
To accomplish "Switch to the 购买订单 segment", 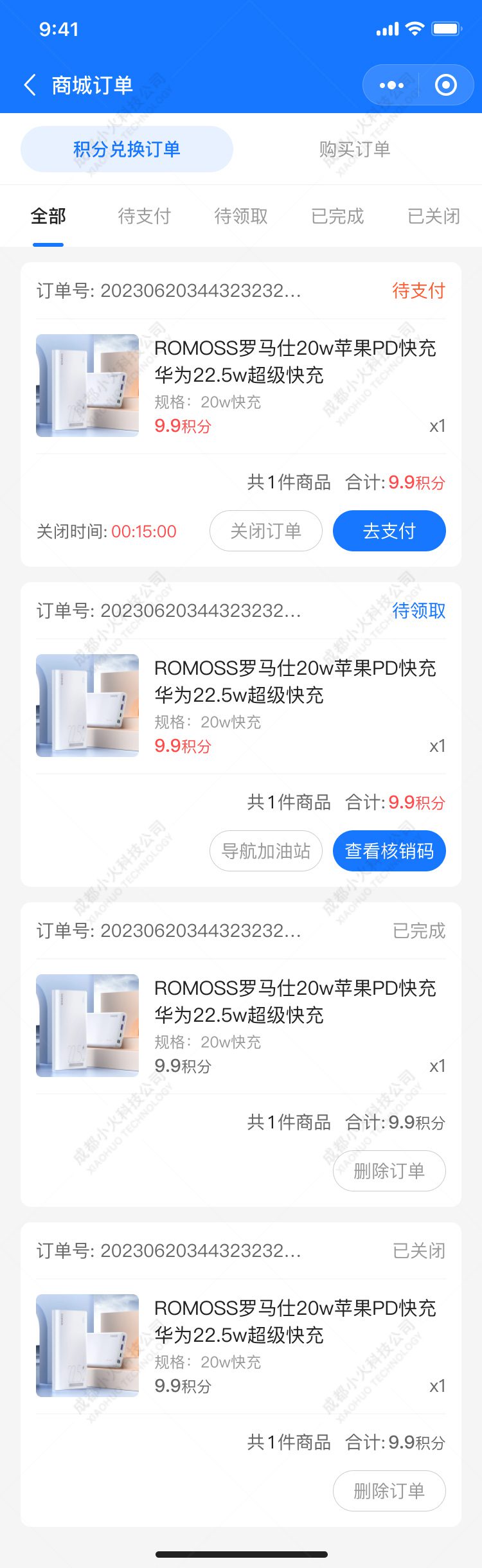I will (x=354, y=149).
